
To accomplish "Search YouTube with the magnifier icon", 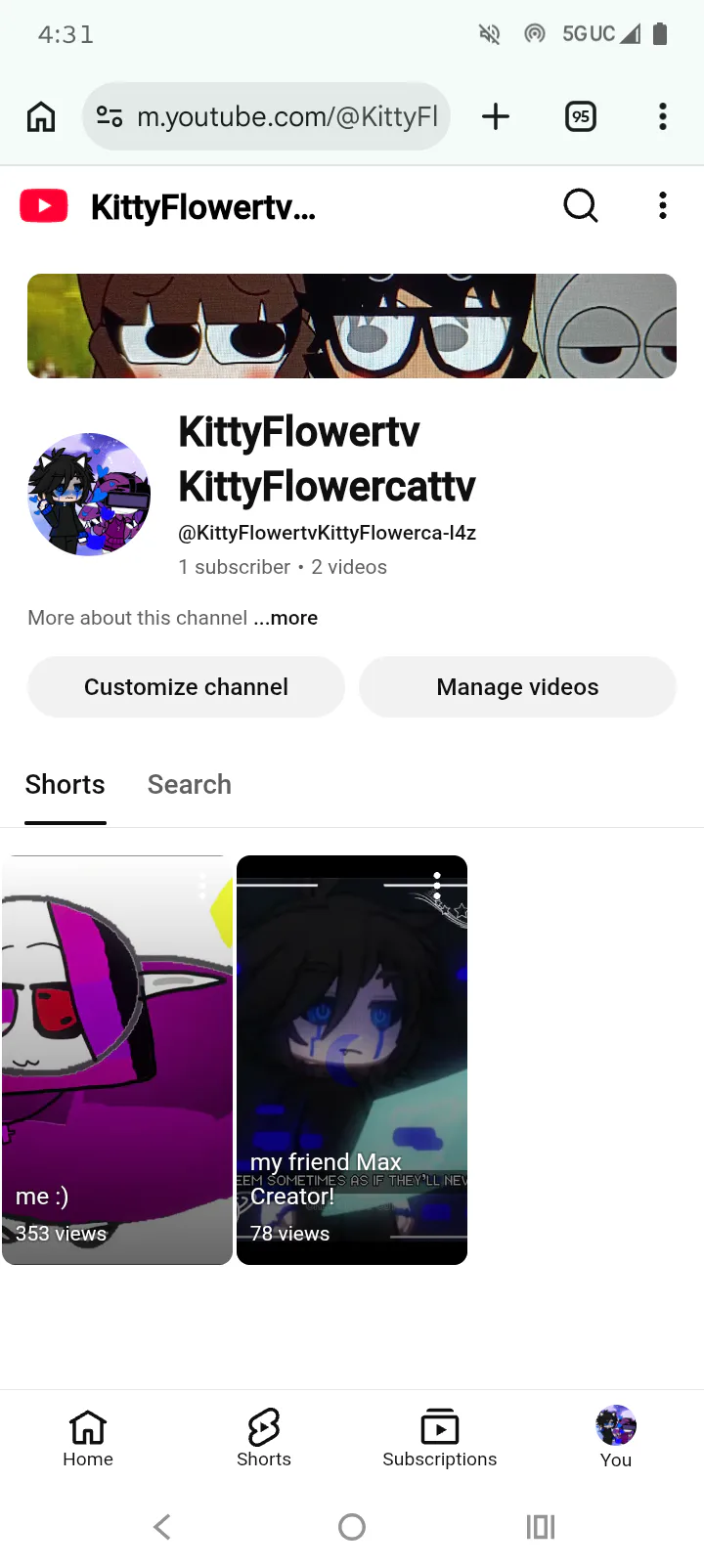I will 581,205.
